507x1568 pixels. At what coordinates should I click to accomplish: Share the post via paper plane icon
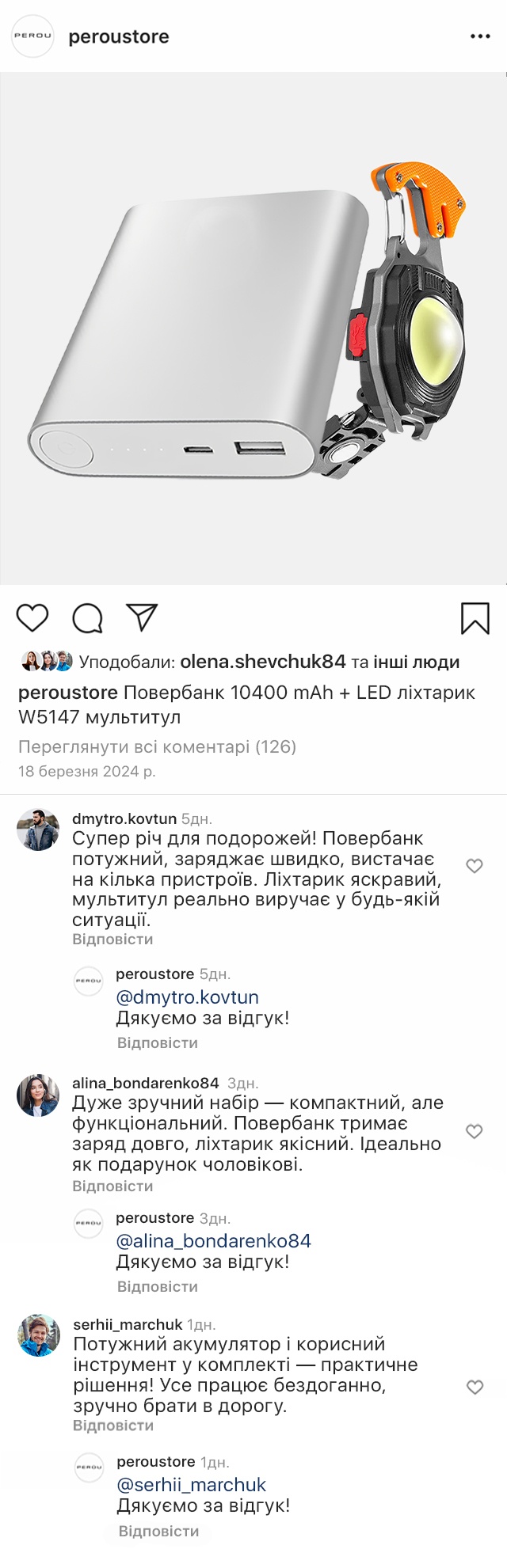click(x=143, y=617)
